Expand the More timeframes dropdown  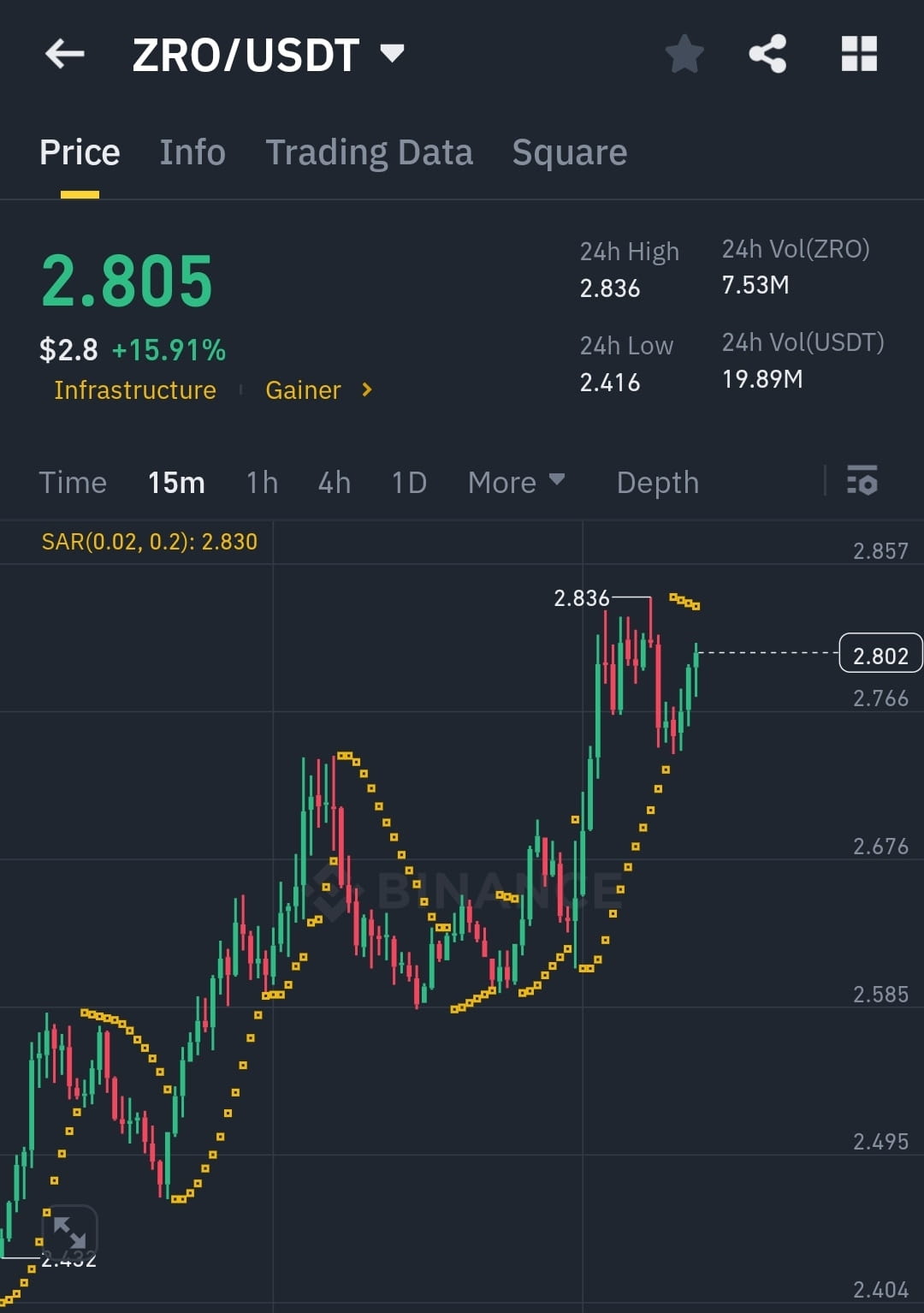point(516,482)
